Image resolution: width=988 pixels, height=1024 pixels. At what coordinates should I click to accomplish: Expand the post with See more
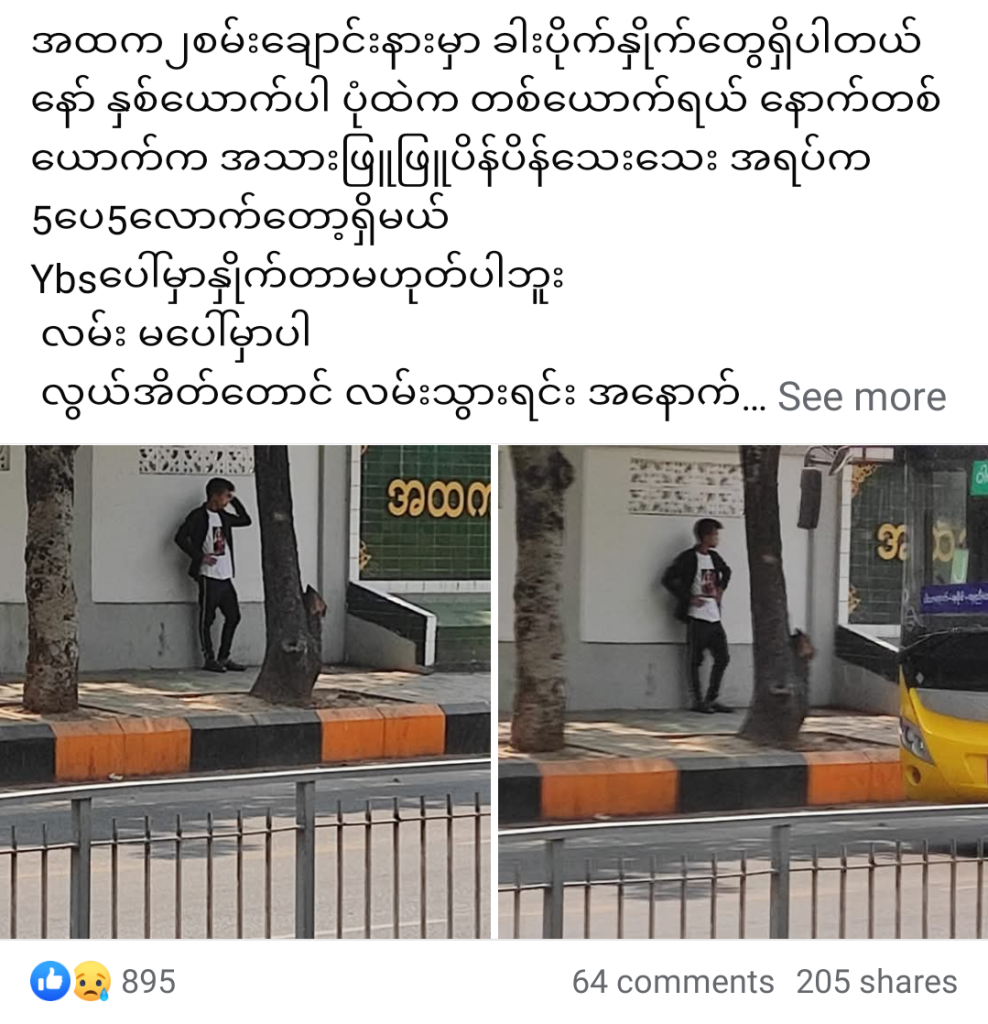[861, 397]
